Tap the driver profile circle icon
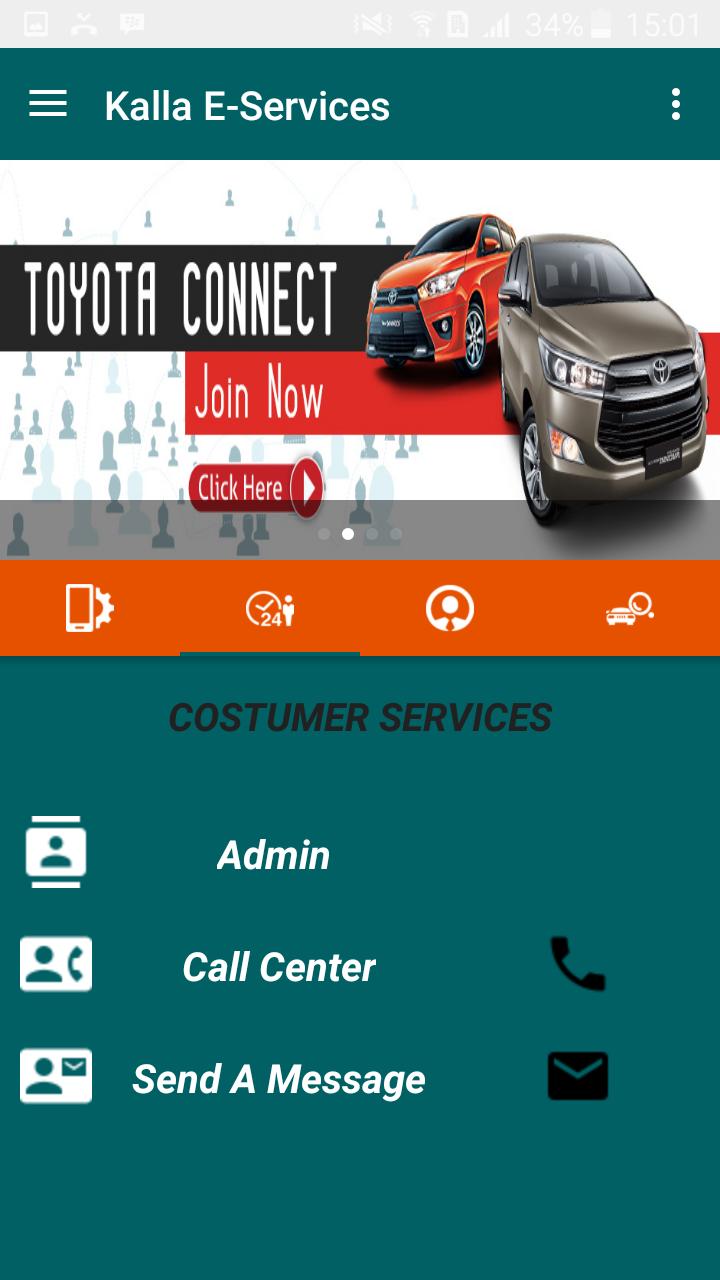 (450, 608)
